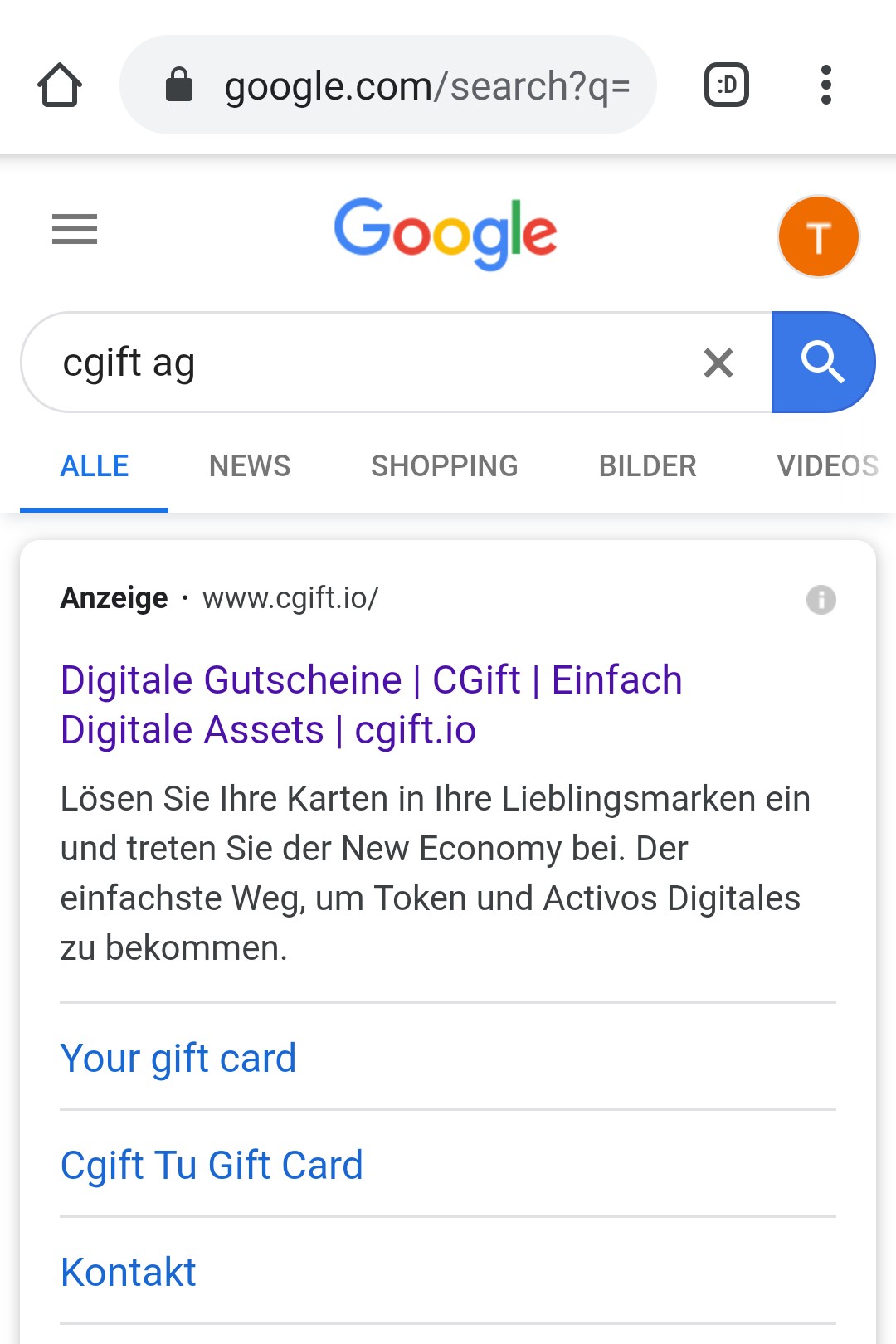
Task: Open the account profile avatar
Action: point(819,236)
